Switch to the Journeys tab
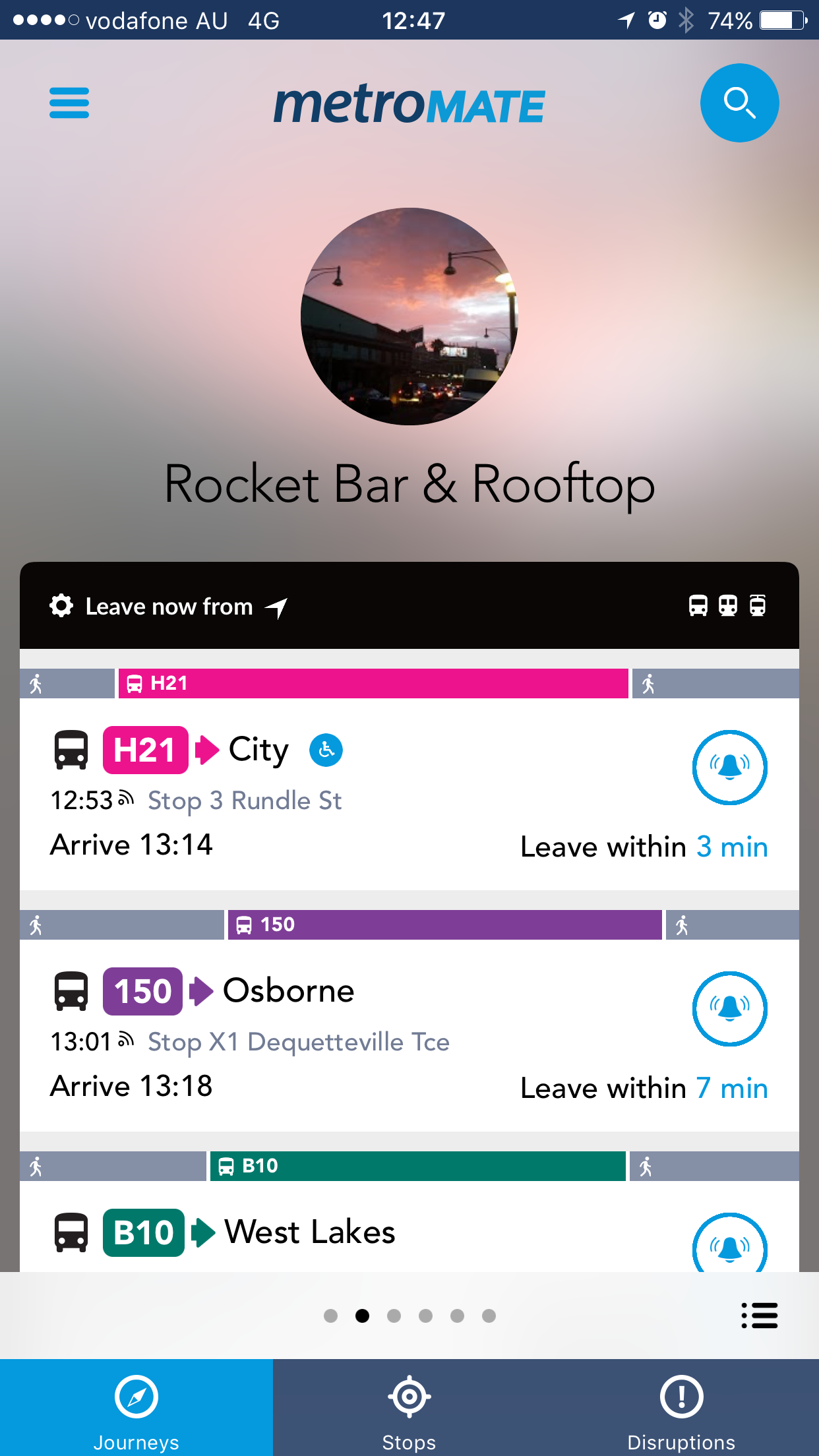Image resolution: width=819 pixels, height=1456 pixels. point(136,1408)
